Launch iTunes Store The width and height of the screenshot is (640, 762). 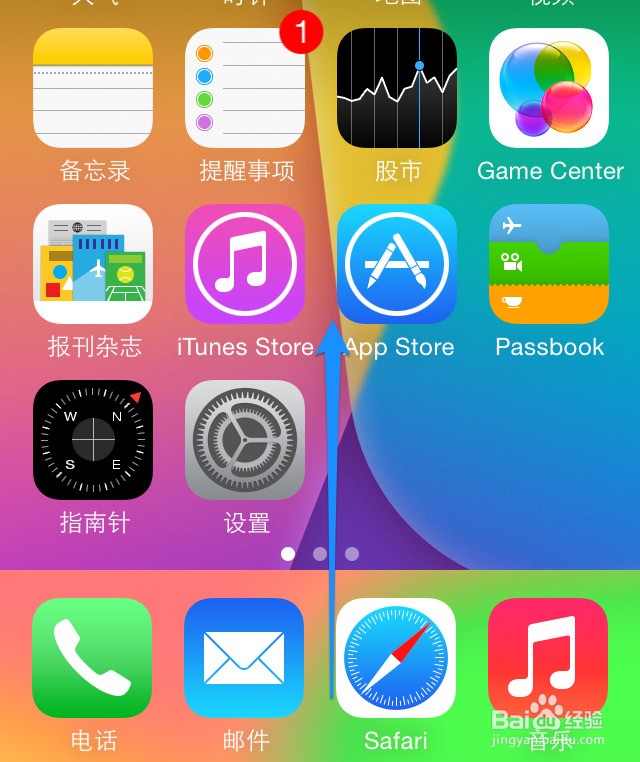pyautogui.click(x=245, y=264)
